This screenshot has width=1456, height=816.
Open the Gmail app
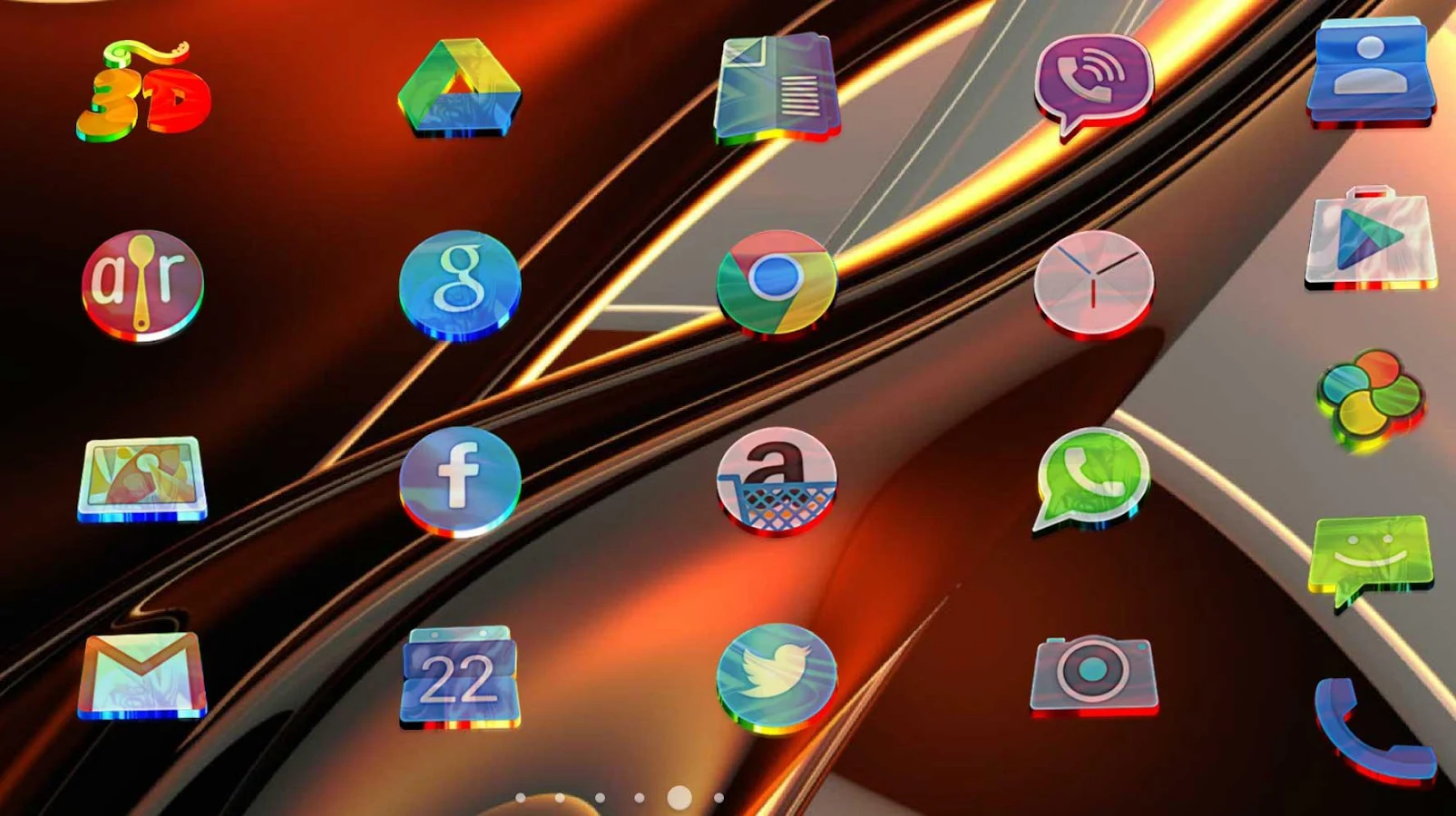[142, 675]
